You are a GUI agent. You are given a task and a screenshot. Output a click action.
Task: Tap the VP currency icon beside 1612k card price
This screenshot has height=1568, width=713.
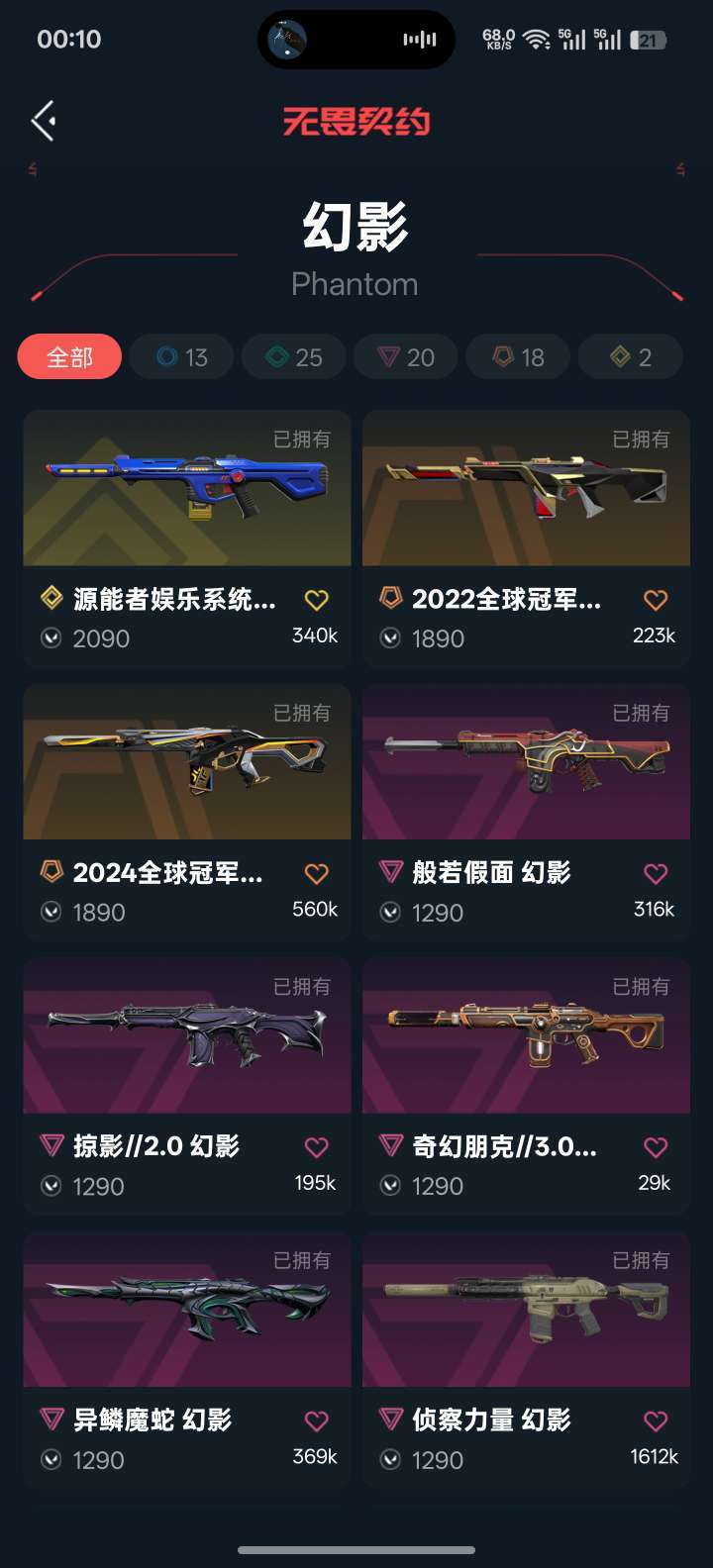(388, 1460)
